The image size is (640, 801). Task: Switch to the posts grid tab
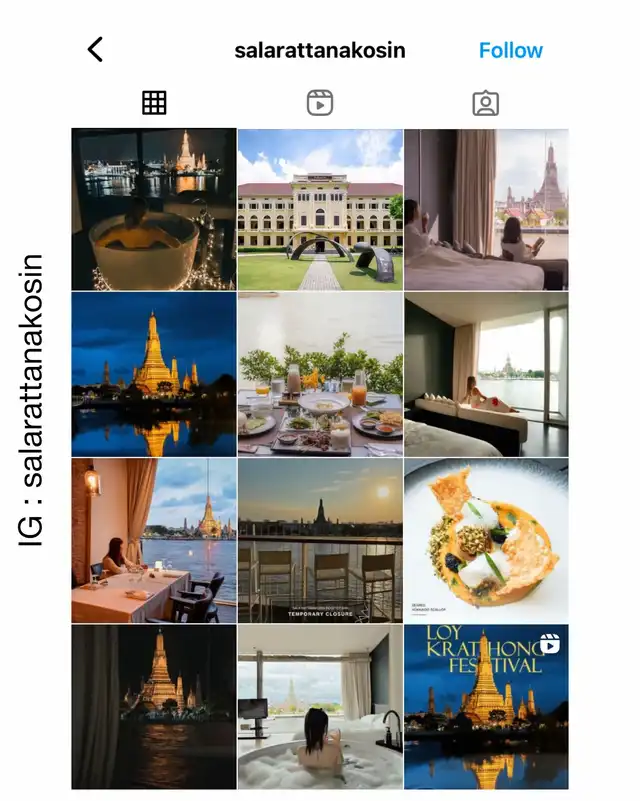pyautogui.click(x=154, y=103)
